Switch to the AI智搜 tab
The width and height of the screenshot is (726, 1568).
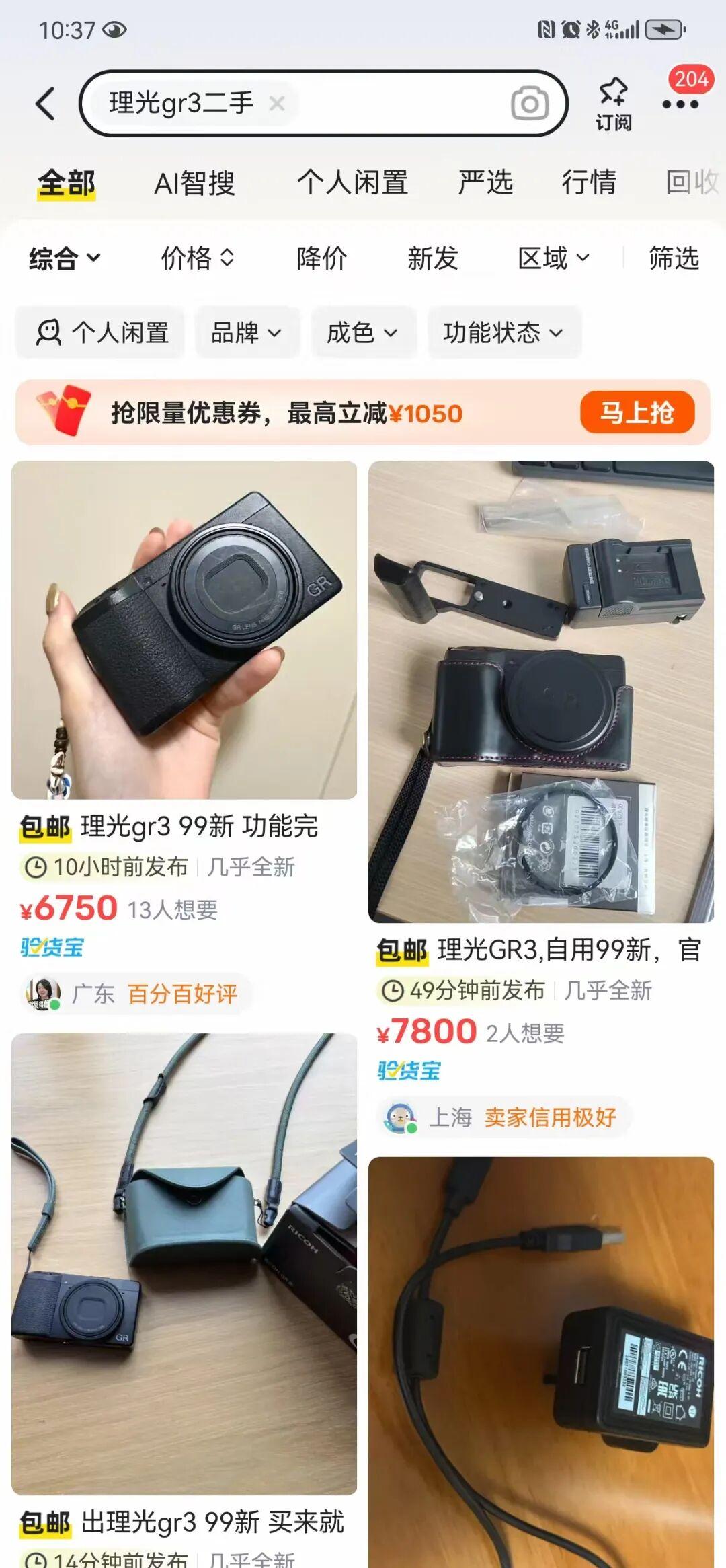click(194, 183)
